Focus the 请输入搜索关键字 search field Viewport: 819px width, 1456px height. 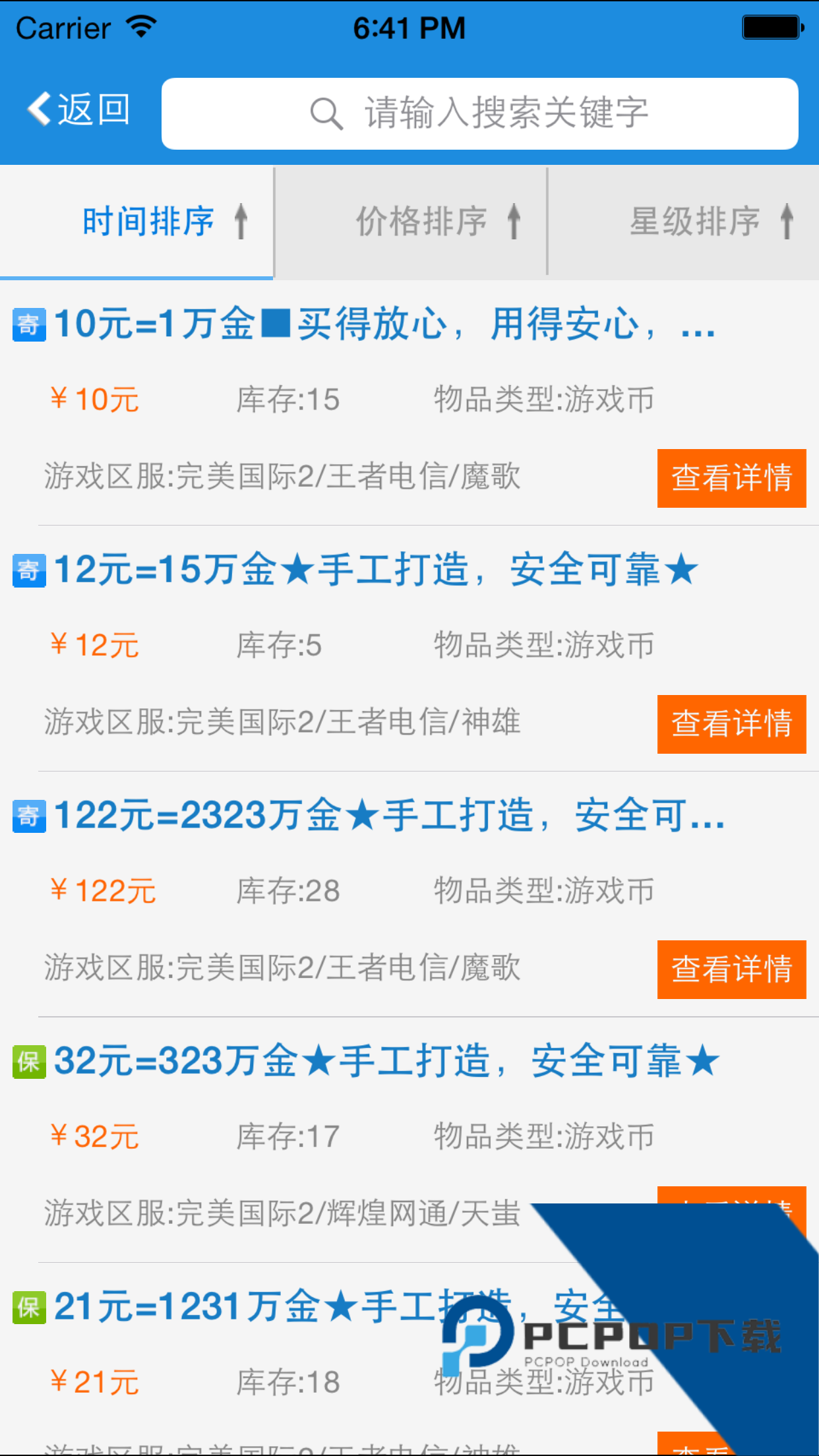click(x=480, y=113)
